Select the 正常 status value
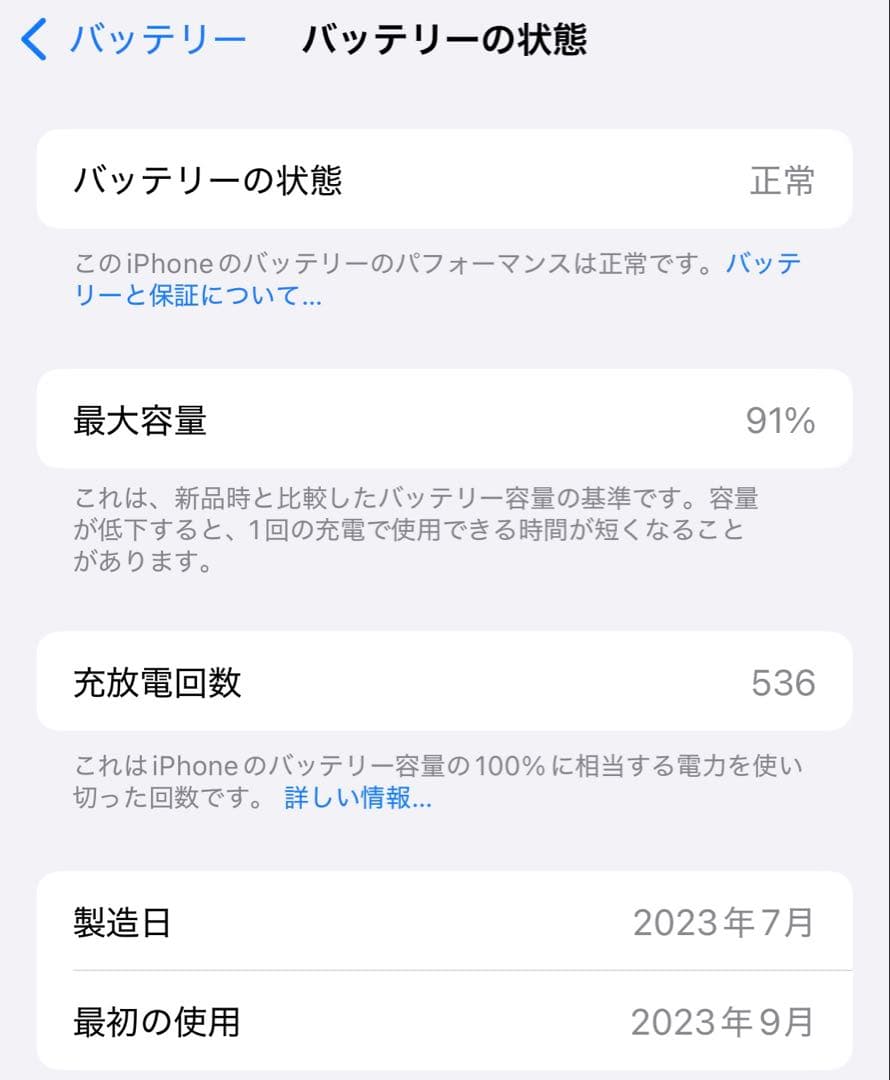 pos(784,180)
